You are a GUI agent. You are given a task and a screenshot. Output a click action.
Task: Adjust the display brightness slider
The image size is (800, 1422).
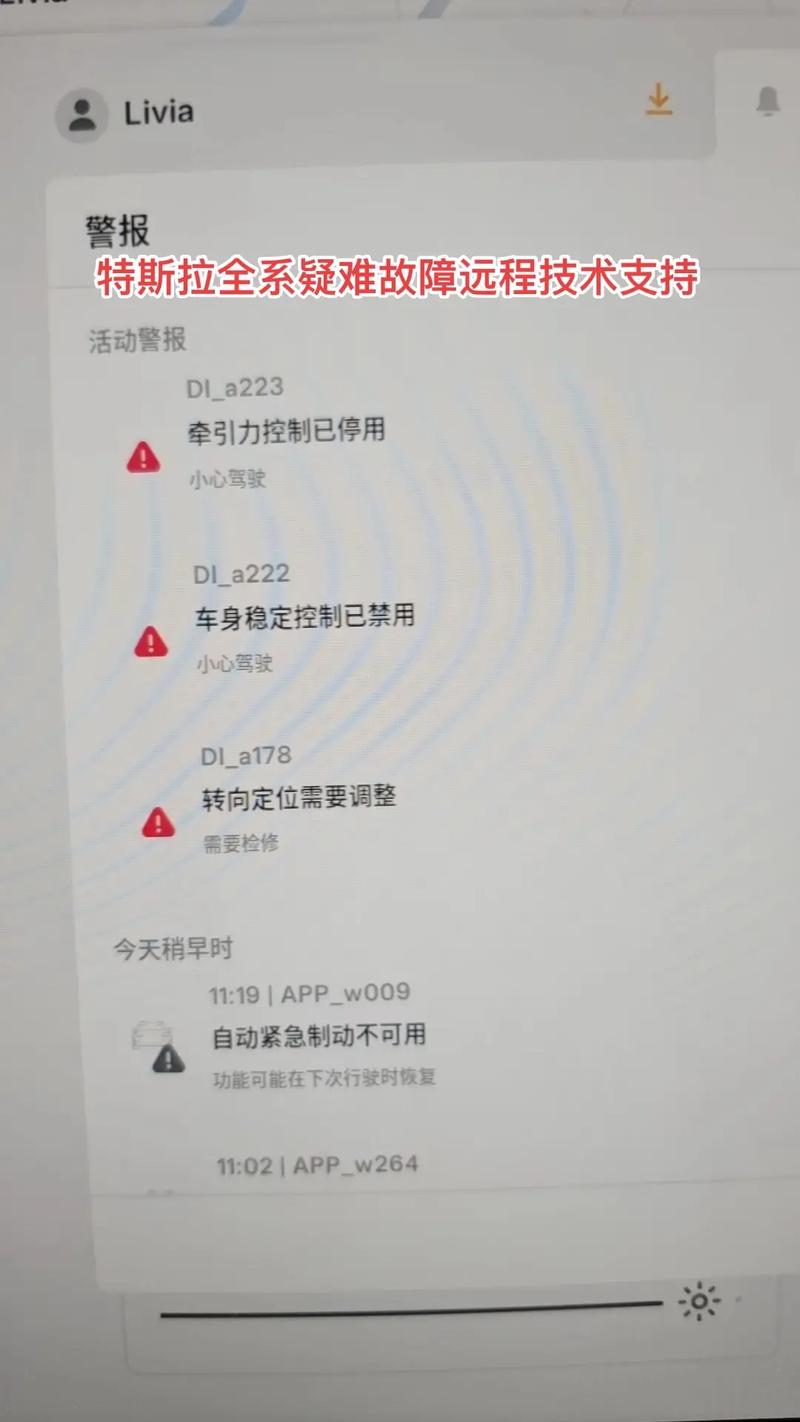410,1308
